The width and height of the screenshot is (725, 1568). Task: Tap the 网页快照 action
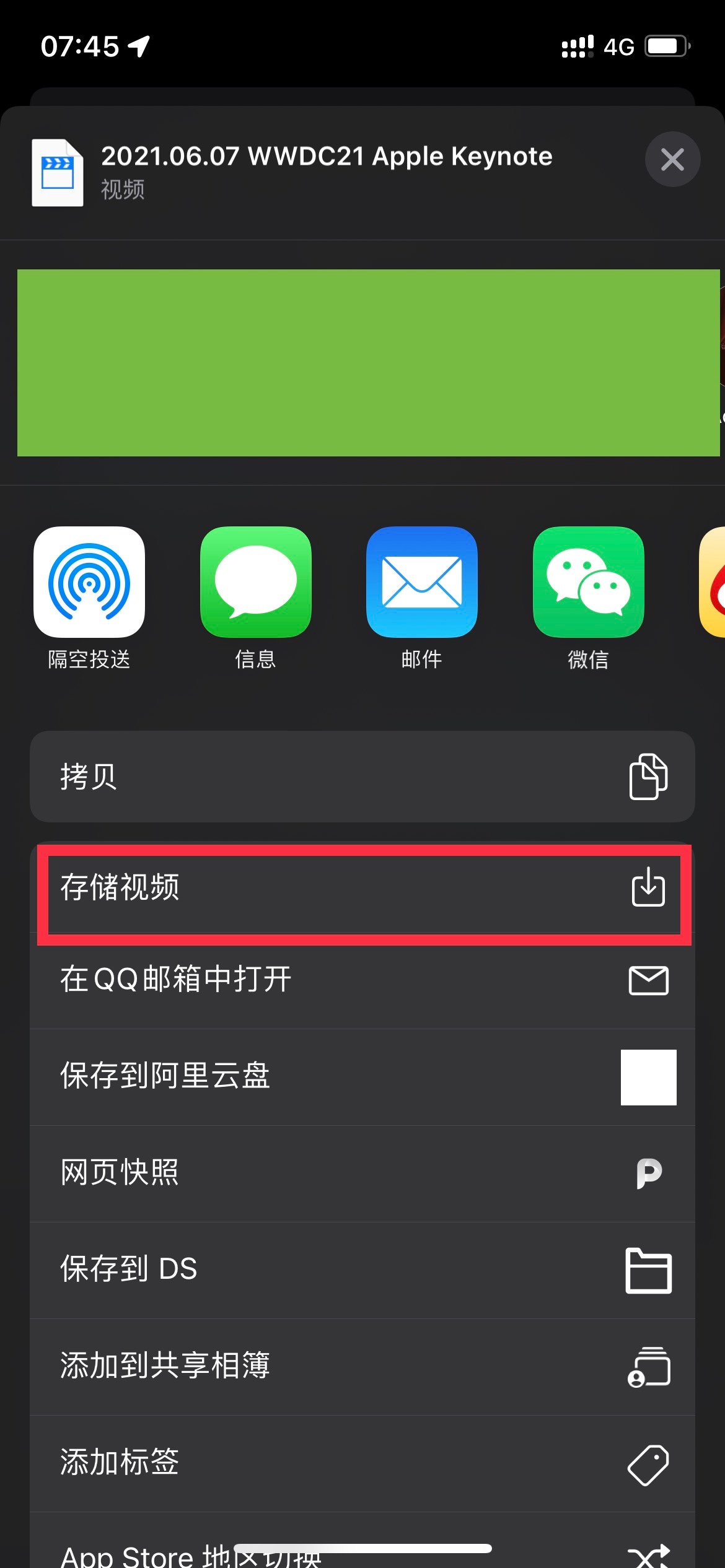362,1173
